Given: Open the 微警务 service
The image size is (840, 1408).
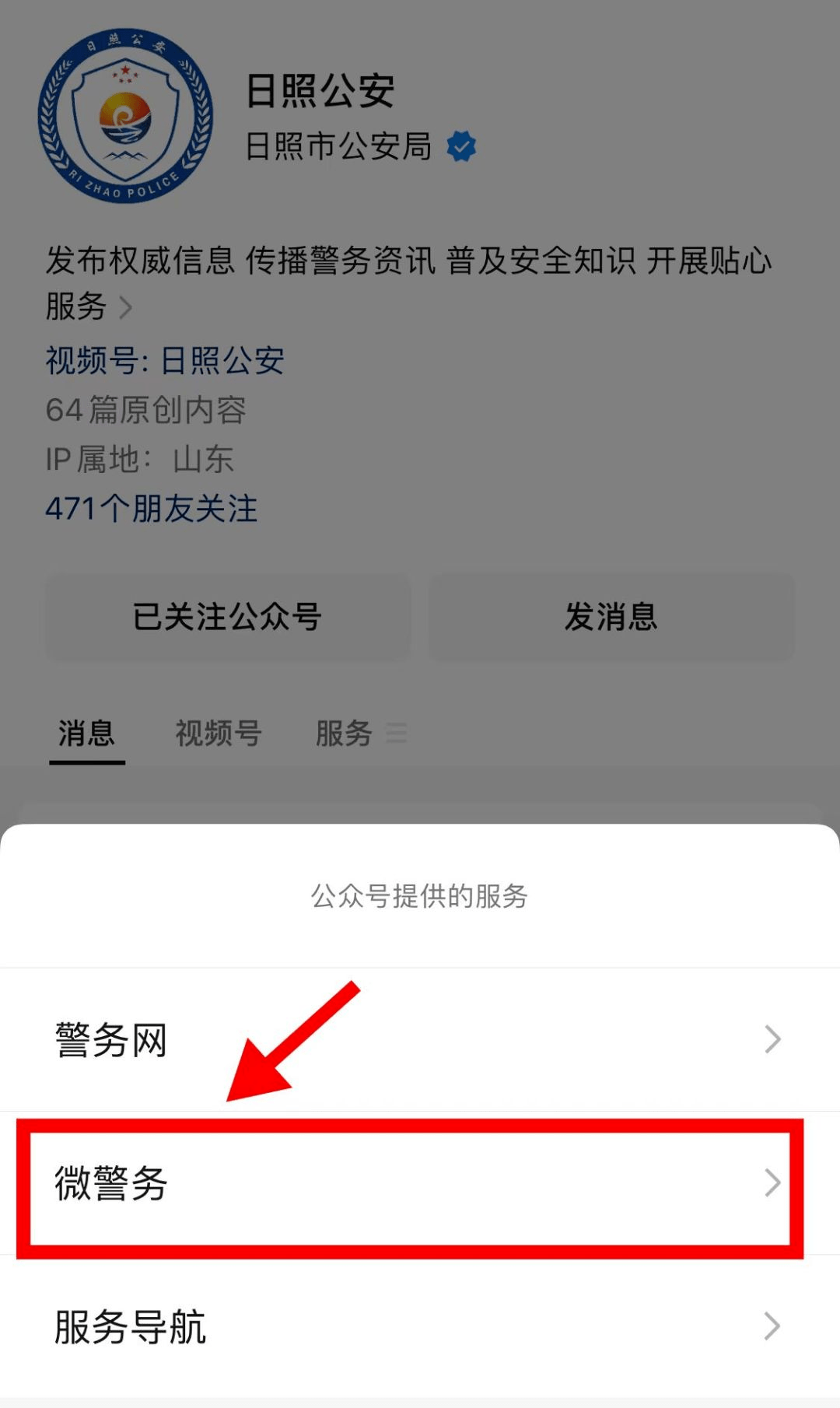Looking at the screenshot, I should tap(420, 1183).
